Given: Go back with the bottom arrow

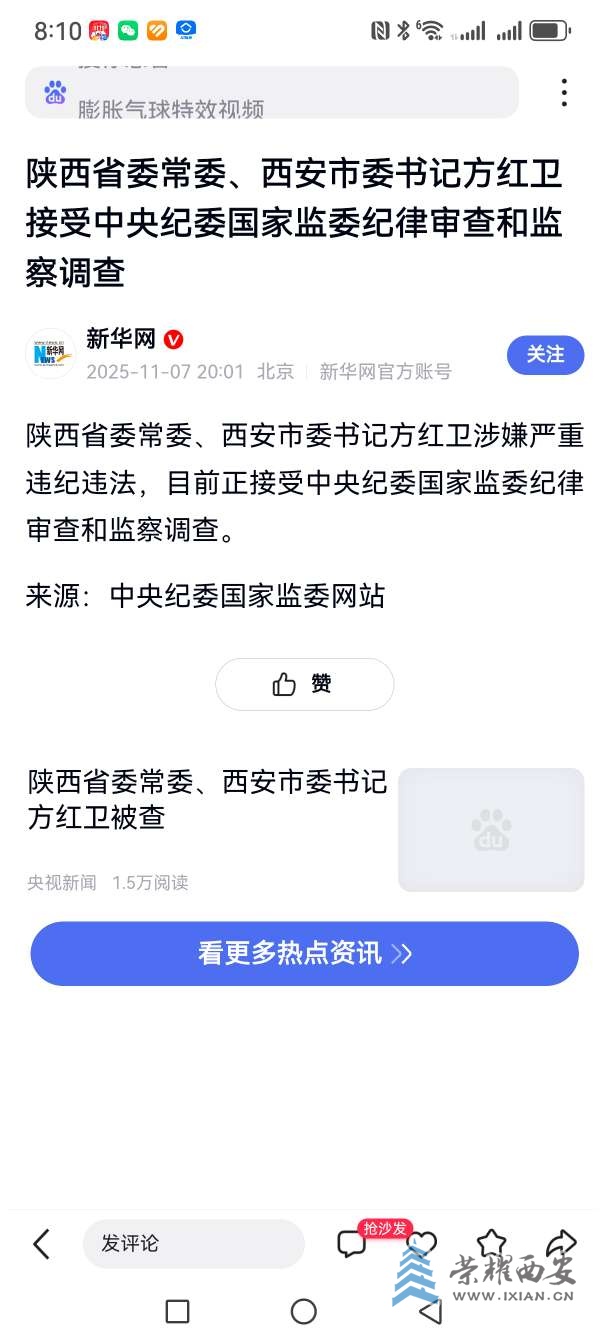Looking at the screenshot, I should (42, 1244).
